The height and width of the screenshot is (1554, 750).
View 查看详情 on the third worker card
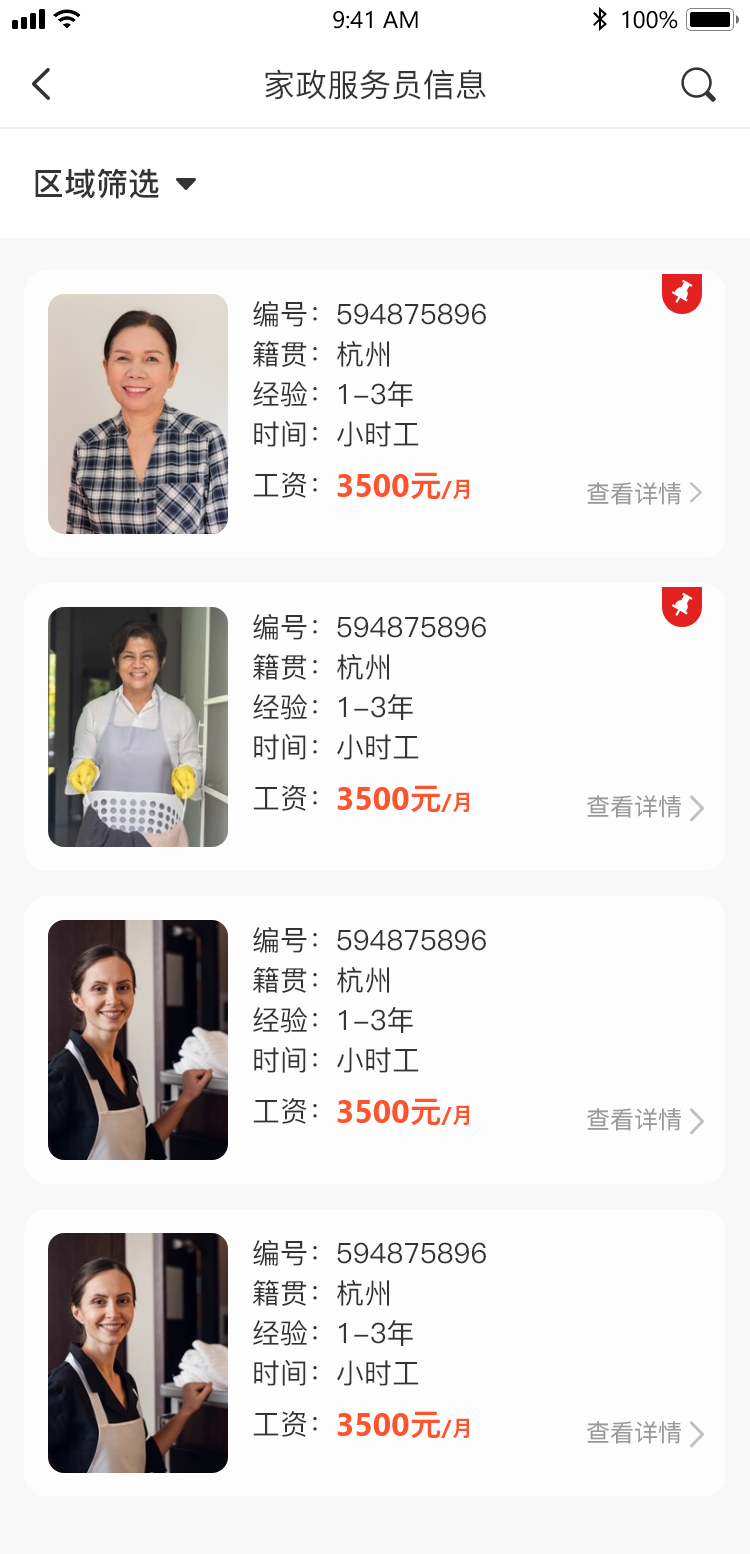click(x=644, y=1120)
